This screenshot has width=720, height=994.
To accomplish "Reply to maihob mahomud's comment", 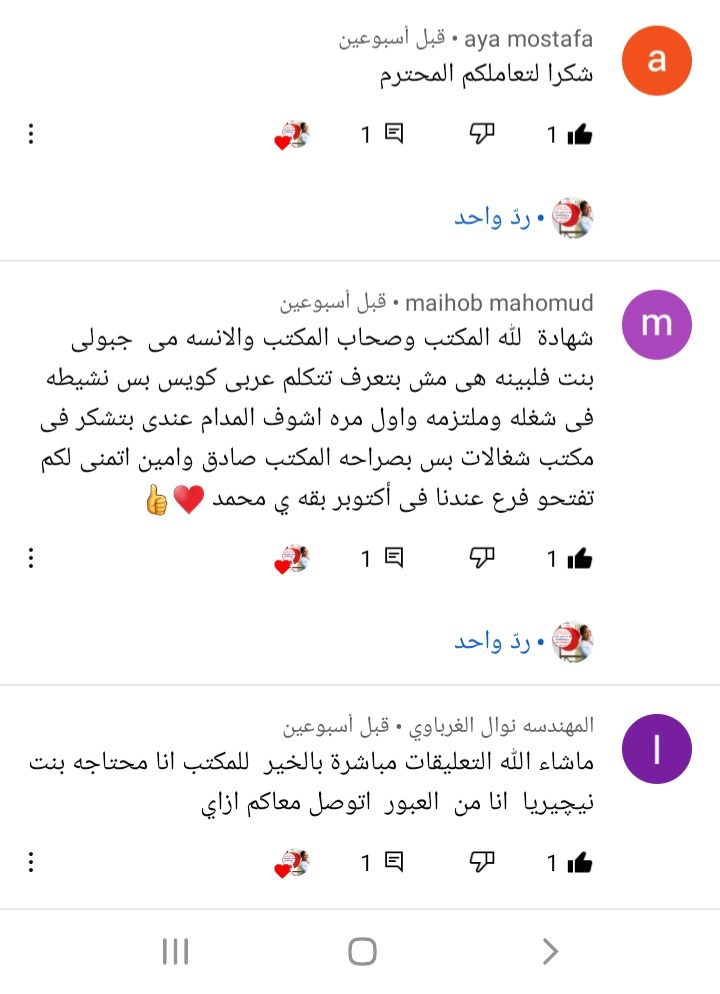I will [x=394, y=559].
